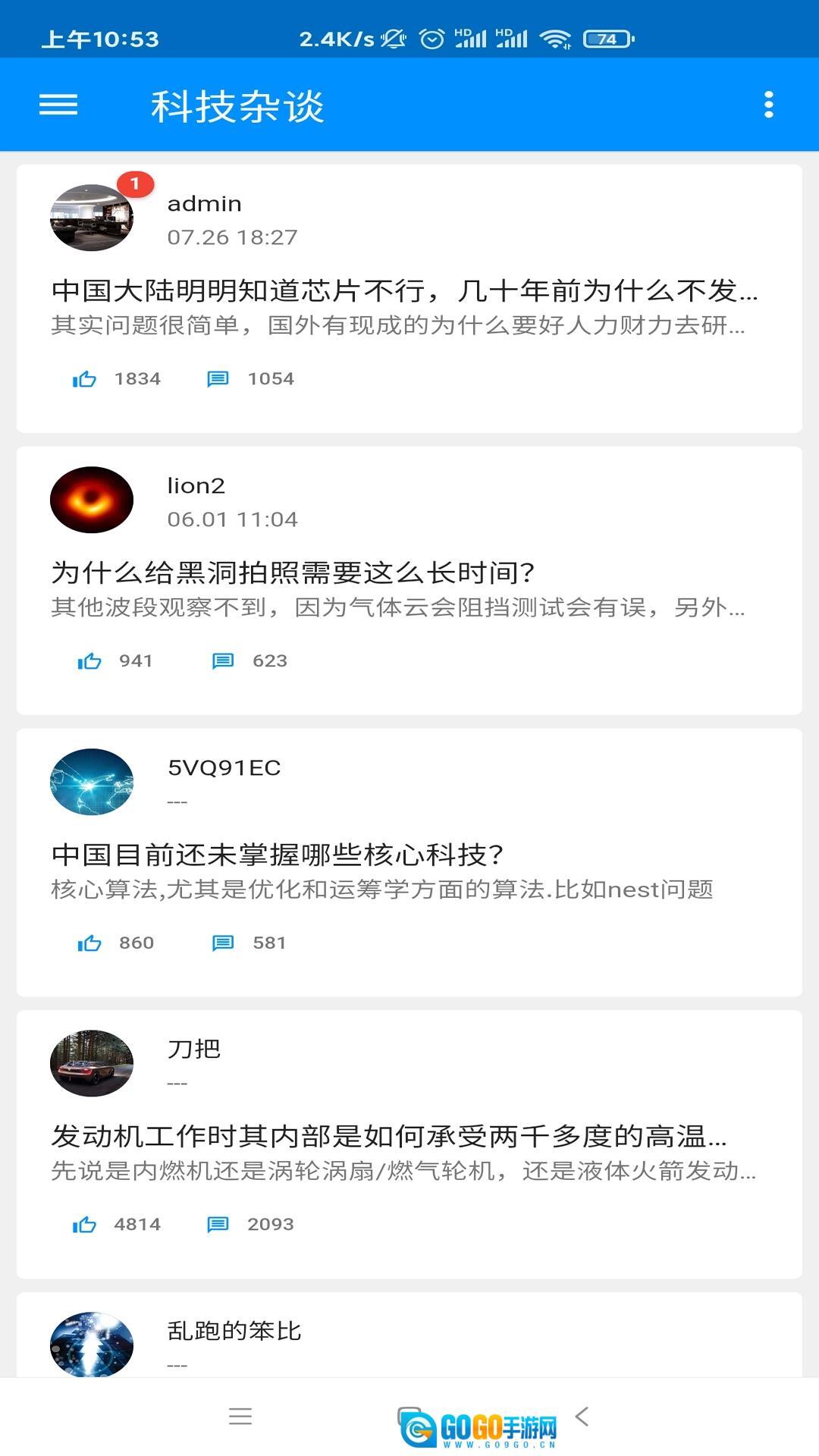Open the system recent apps menu
The height and width of the screenshot is (1456, 819).
pyautogui.click(x=240, y=1416)
